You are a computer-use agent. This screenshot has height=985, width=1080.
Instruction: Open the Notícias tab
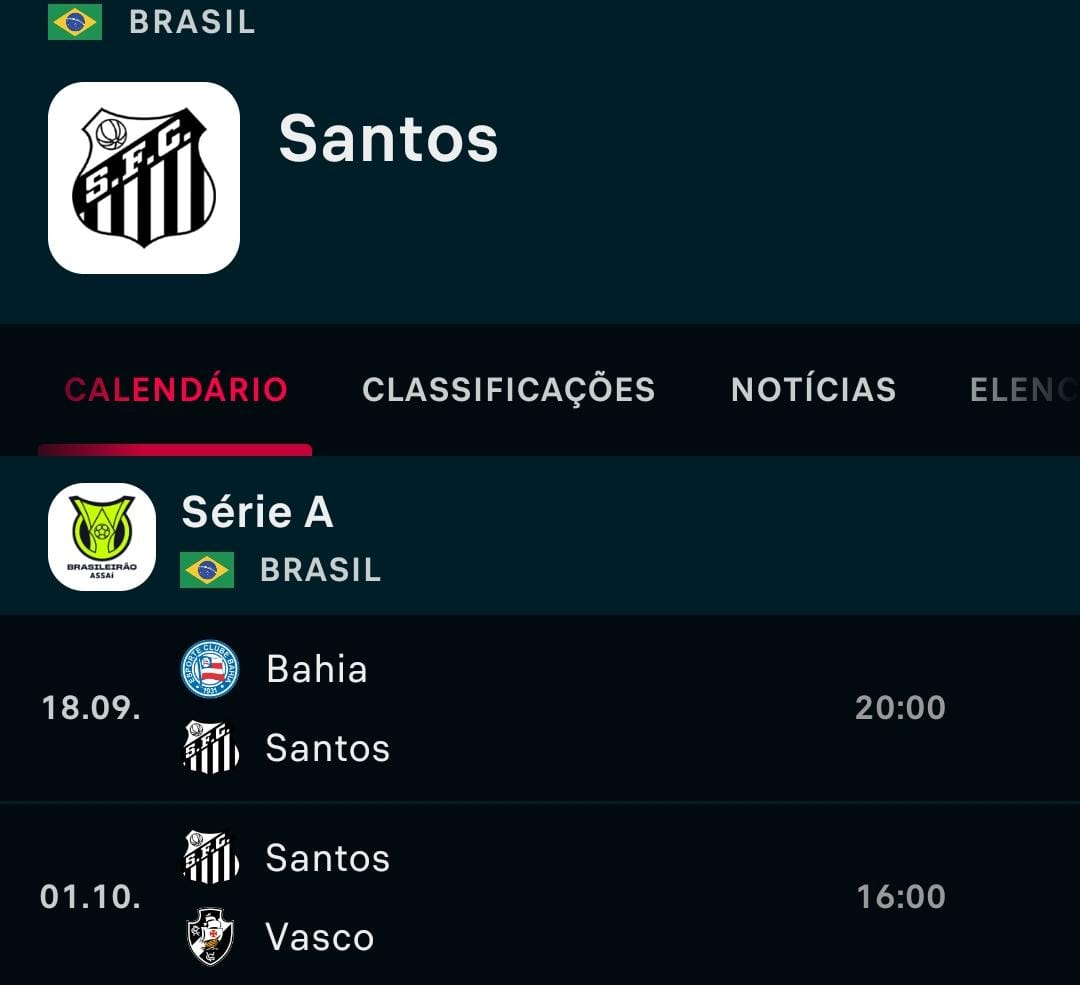[813, 389]
